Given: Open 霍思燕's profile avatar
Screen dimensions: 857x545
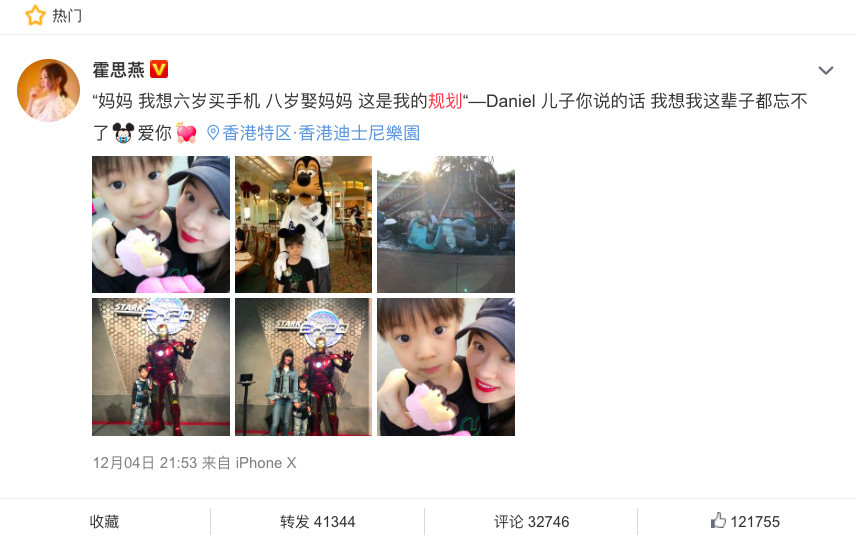Looking at the screenshot, I should point(48,90).
